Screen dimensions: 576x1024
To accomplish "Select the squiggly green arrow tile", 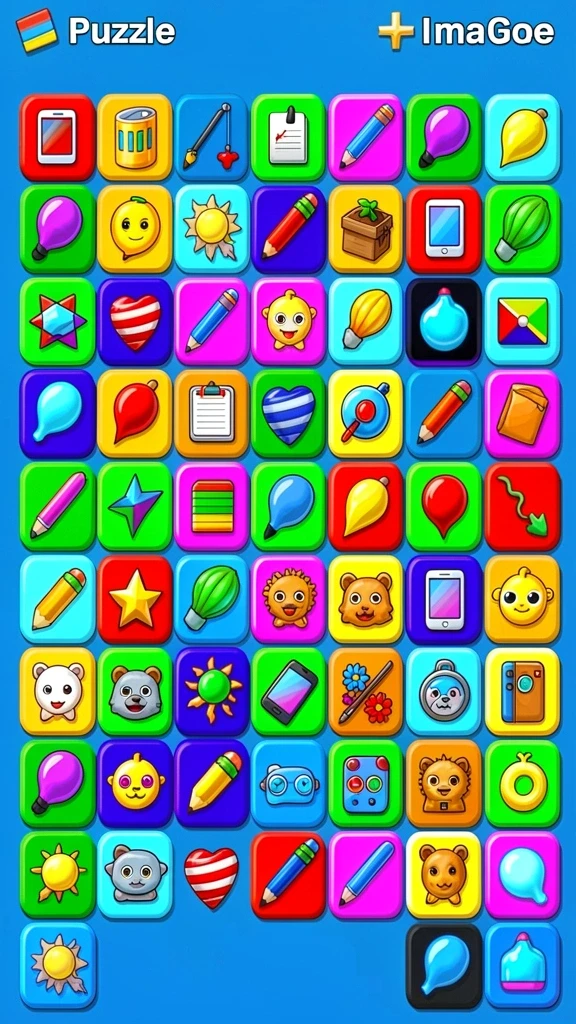I will click(x=522, y=506).
